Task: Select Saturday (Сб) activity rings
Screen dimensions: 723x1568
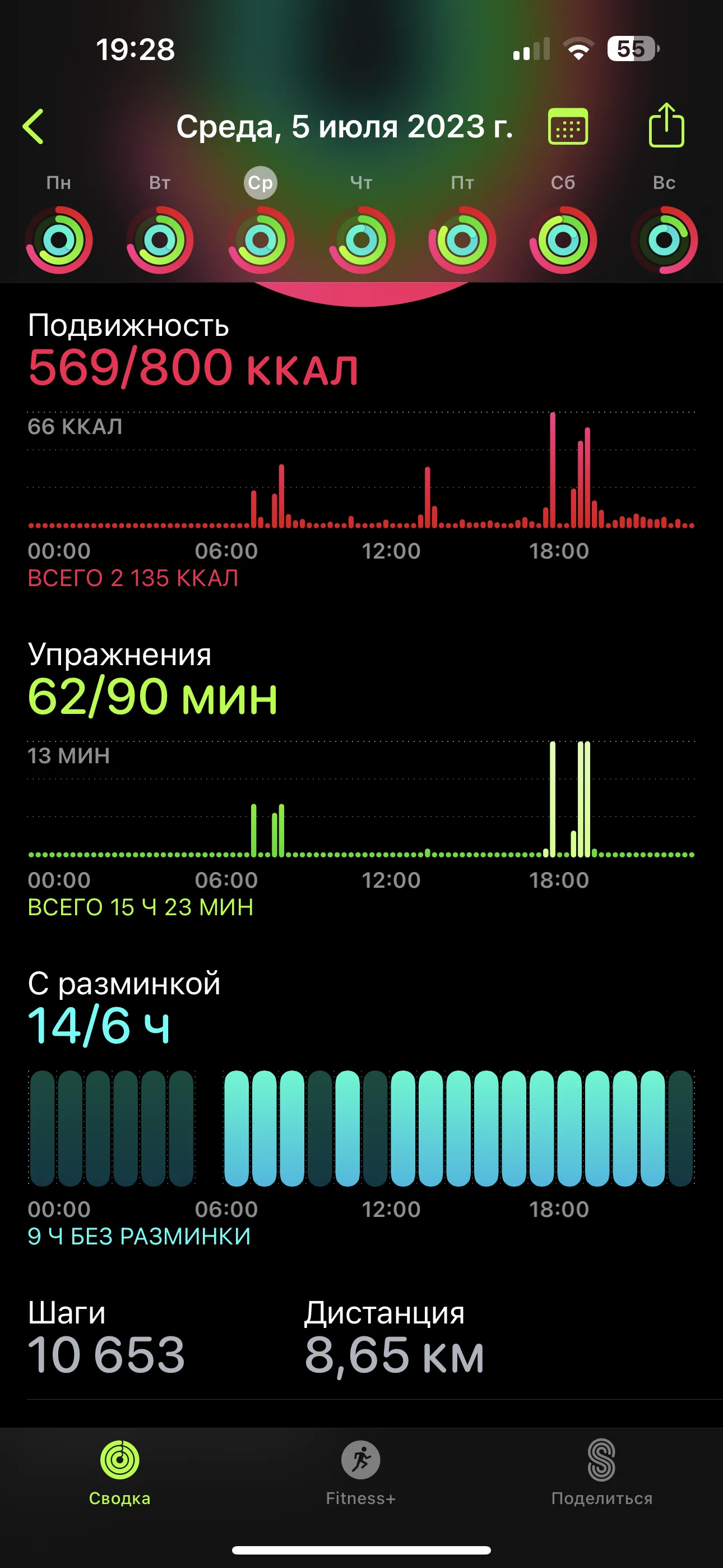Action: click(563, 239)
